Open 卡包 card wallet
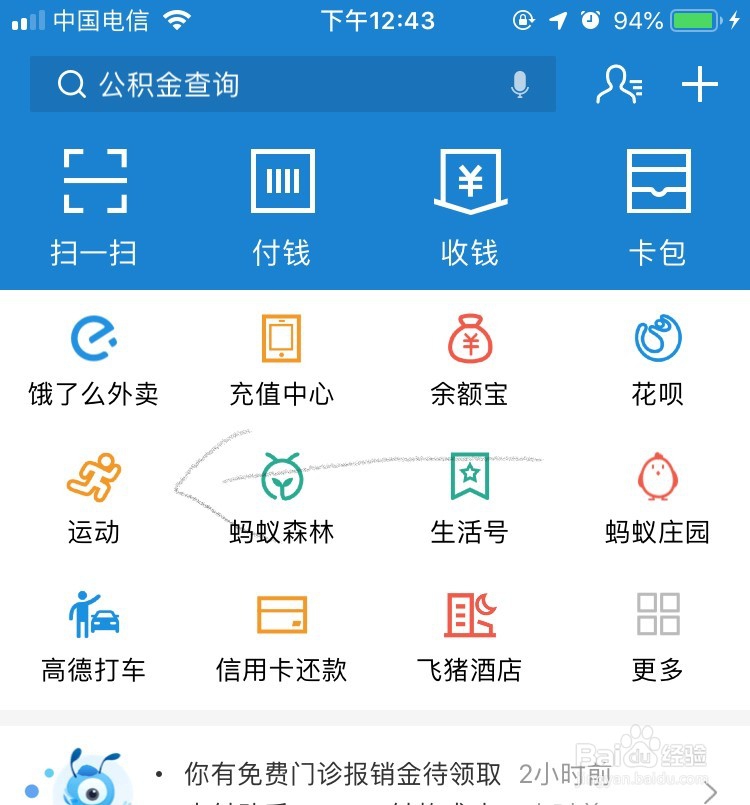The image size is (750, 805). coord(658,207)
